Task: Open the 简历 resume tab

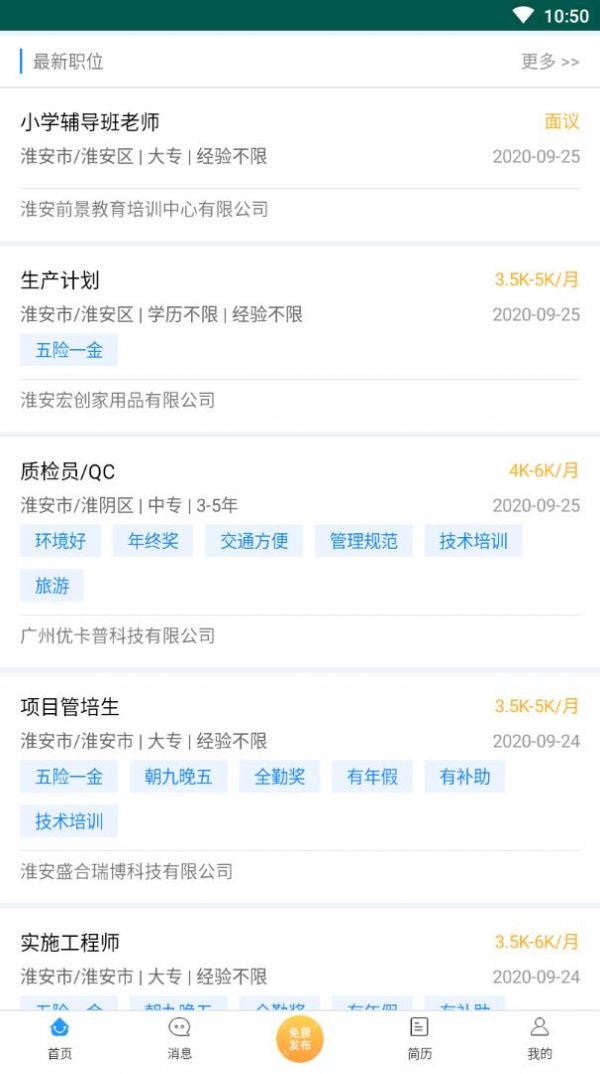Action: pyautogui.click(x=419, y=1039)
